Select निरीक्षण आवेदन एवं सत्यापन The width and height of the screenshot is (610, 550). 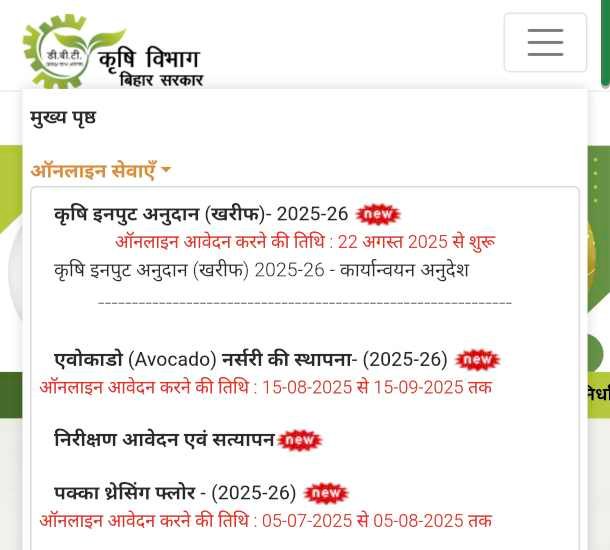164,439
